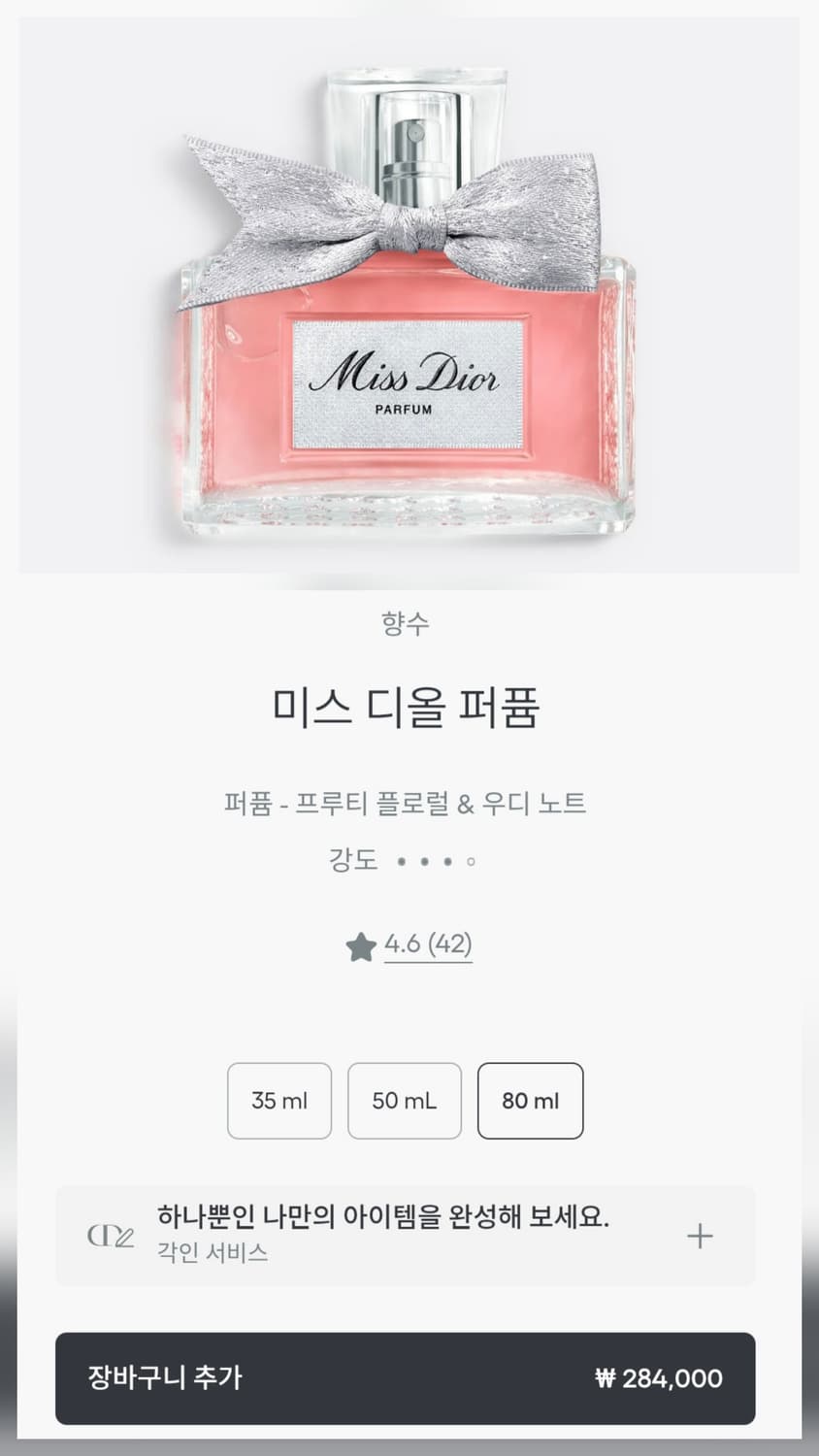The image size is (819, 1456).
Task: Select the 50 mL size option
Action: [405, 1101]
